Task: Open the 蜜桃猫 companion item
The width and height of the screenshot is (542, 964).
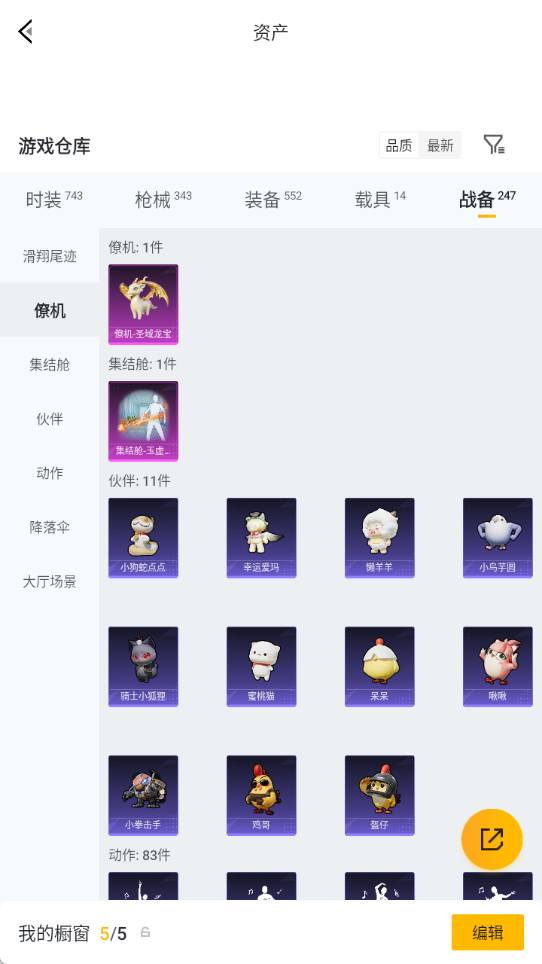Action: [261, 666]
